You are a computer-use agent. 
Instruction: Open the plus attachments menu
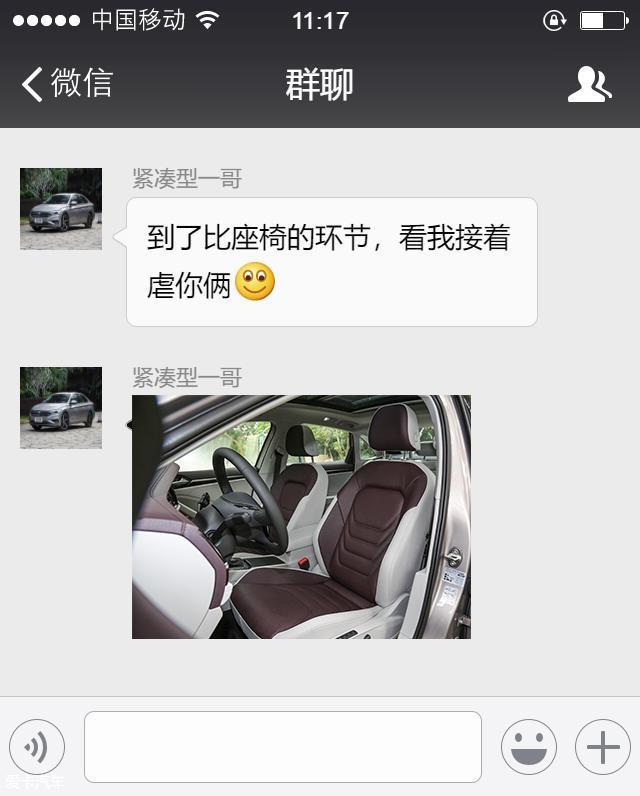603,747
